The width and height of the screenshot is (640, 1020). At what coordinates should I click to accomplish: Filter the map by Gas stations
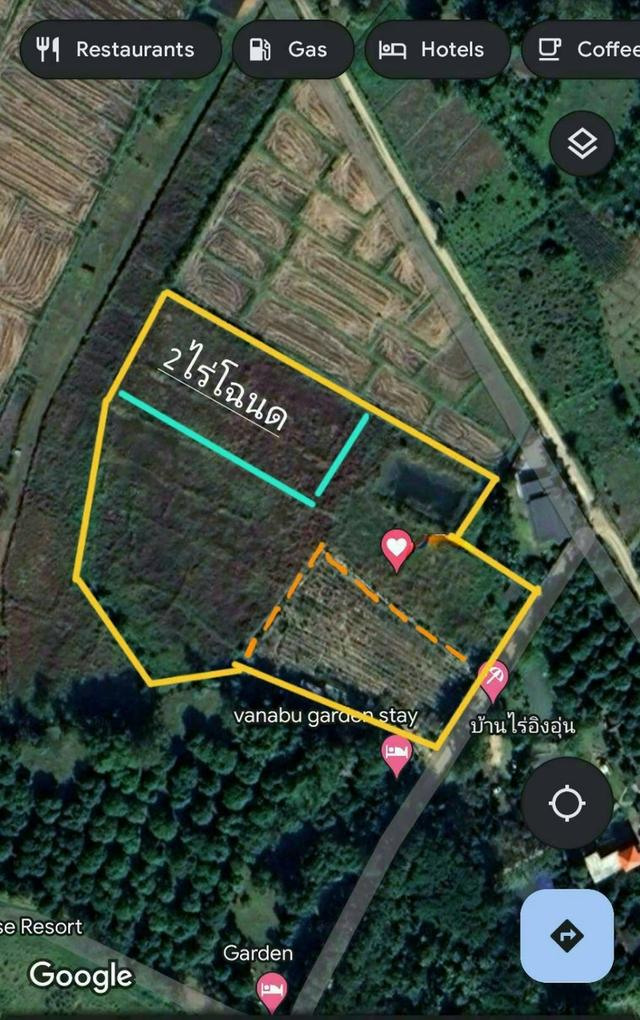point(292,49)
